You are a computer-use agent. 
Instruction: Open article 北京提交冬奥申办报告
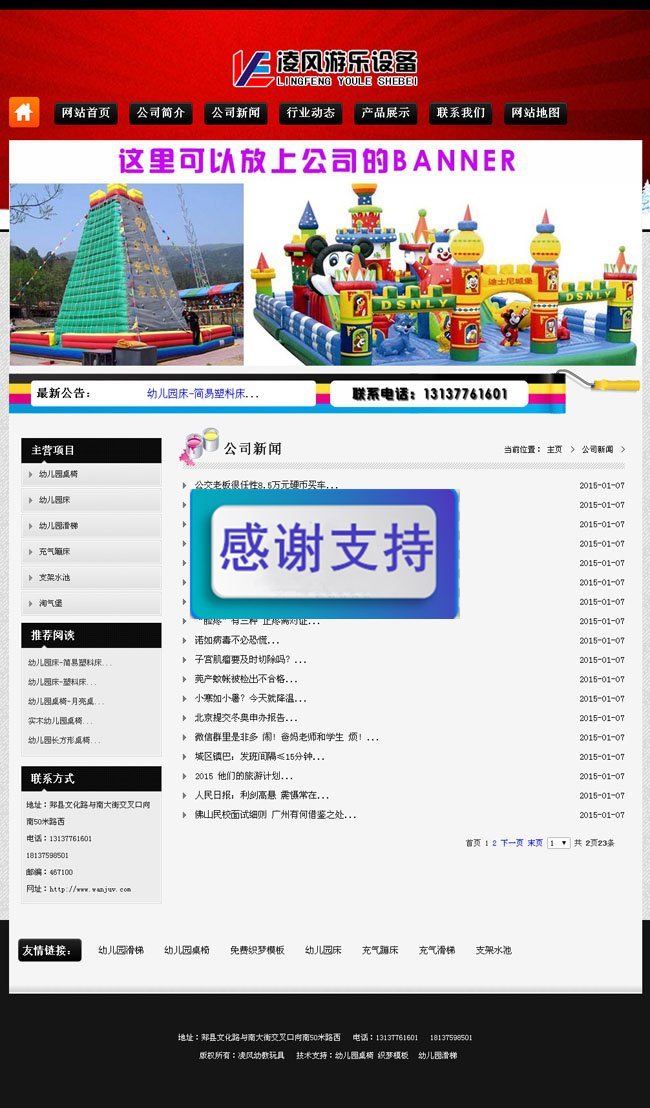[x=245, y=718]
